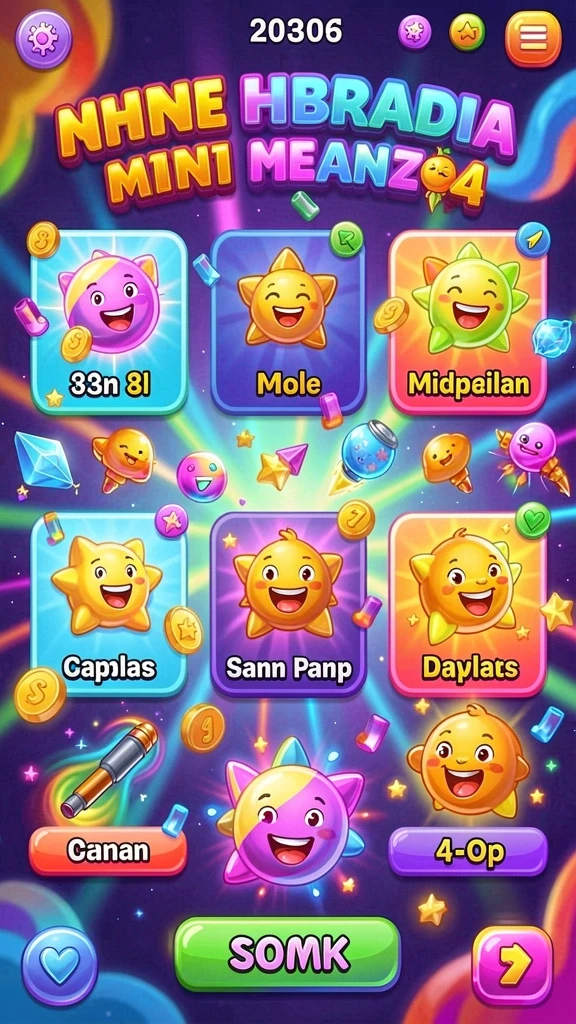Image resolution: width=576 pixels, height=1024 pixels.
Task: Open the 33n 8l mini game card
Action: [x=109, y=323]
